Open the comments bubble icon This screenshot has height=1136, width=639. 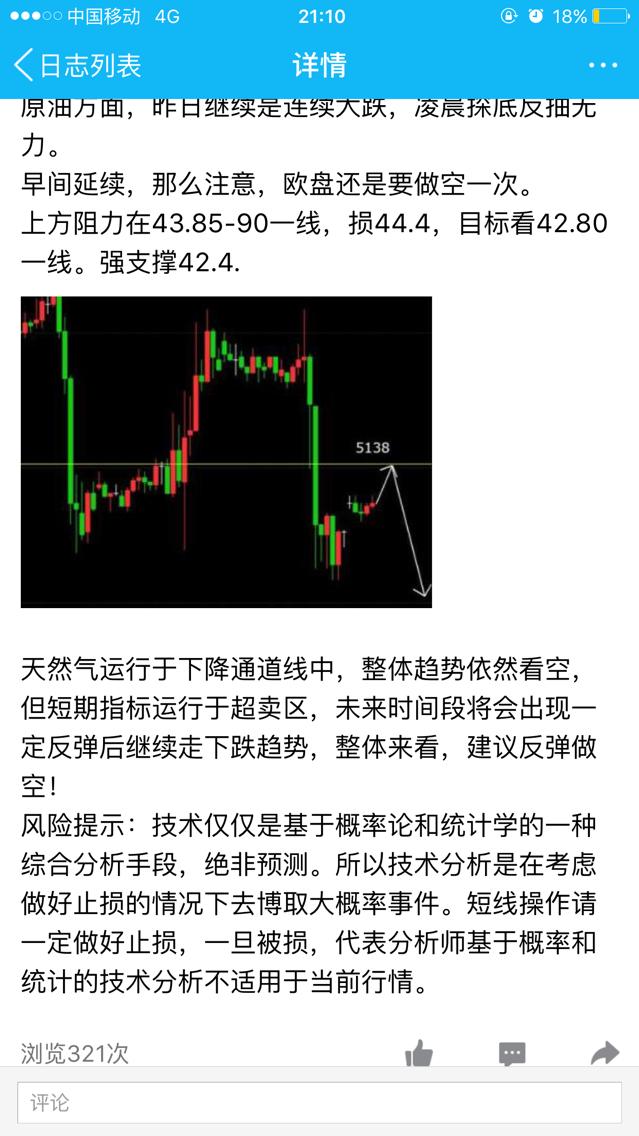pyautogui.click(x=512, y=1053)
